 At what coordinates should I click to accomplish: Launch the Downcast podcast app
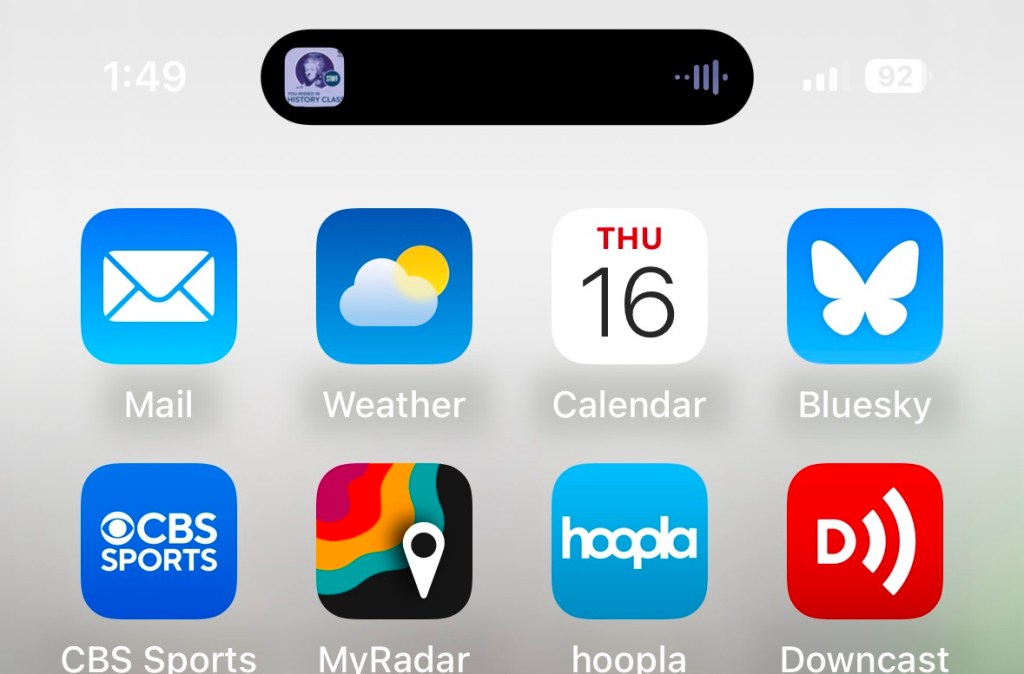coord(864,541)
